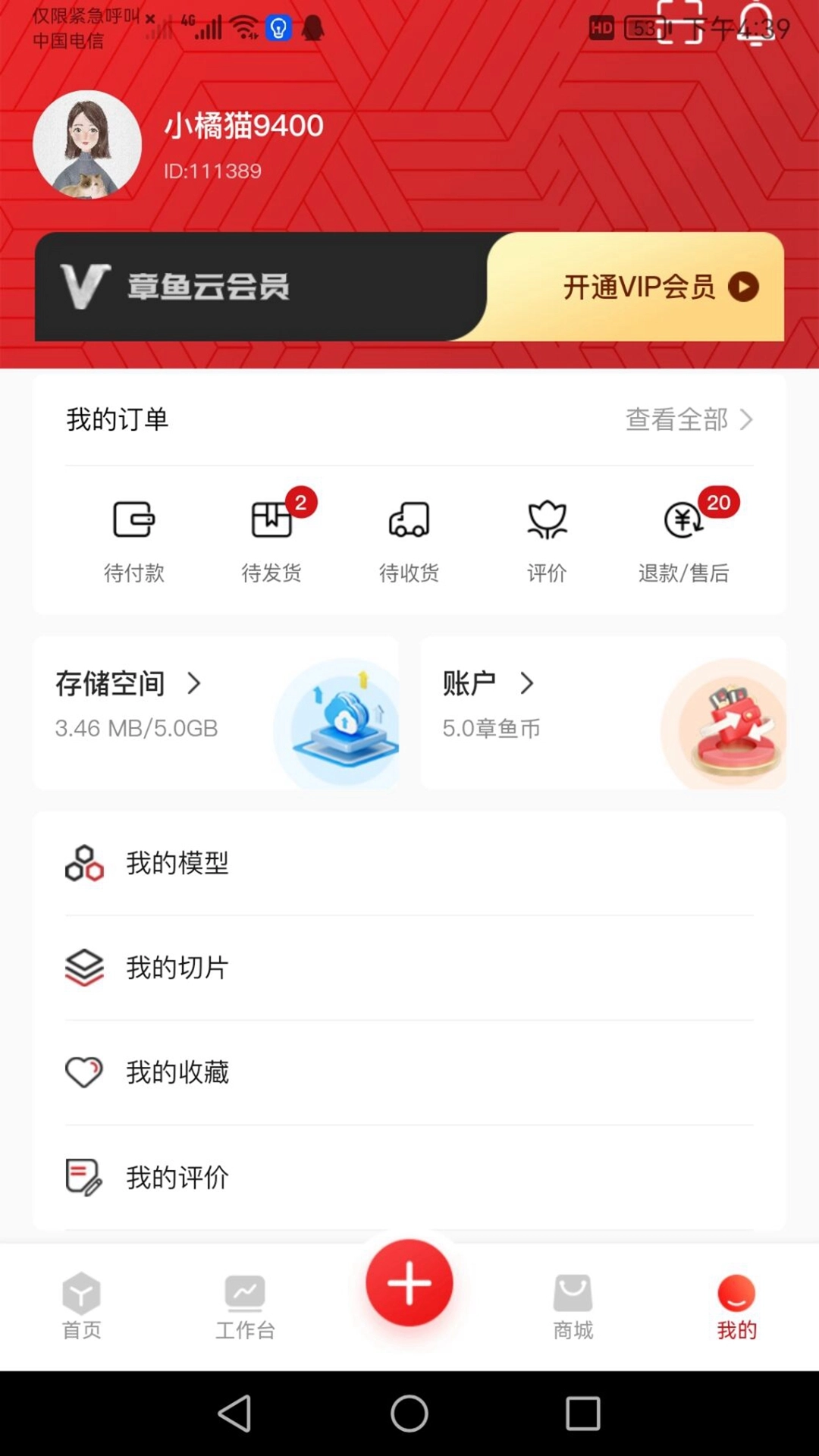Tap the 开通VIP会员 membership button
This screenshot has height=1456, width=819.
[639, 287]
